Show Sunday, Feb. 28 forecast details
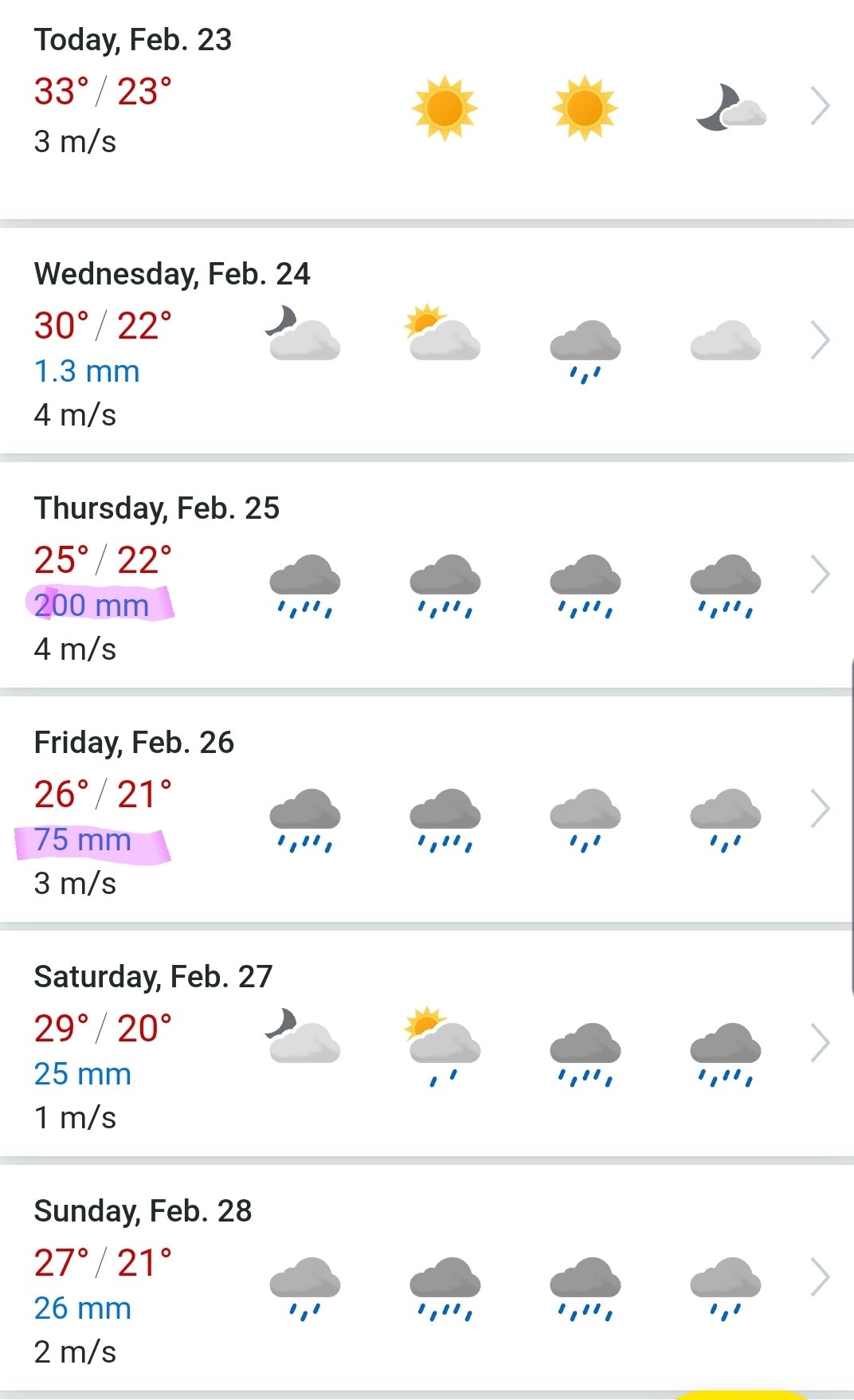Image resolution: width=854 pixels, height=1400 pixels. click(x=427, y=1278)
